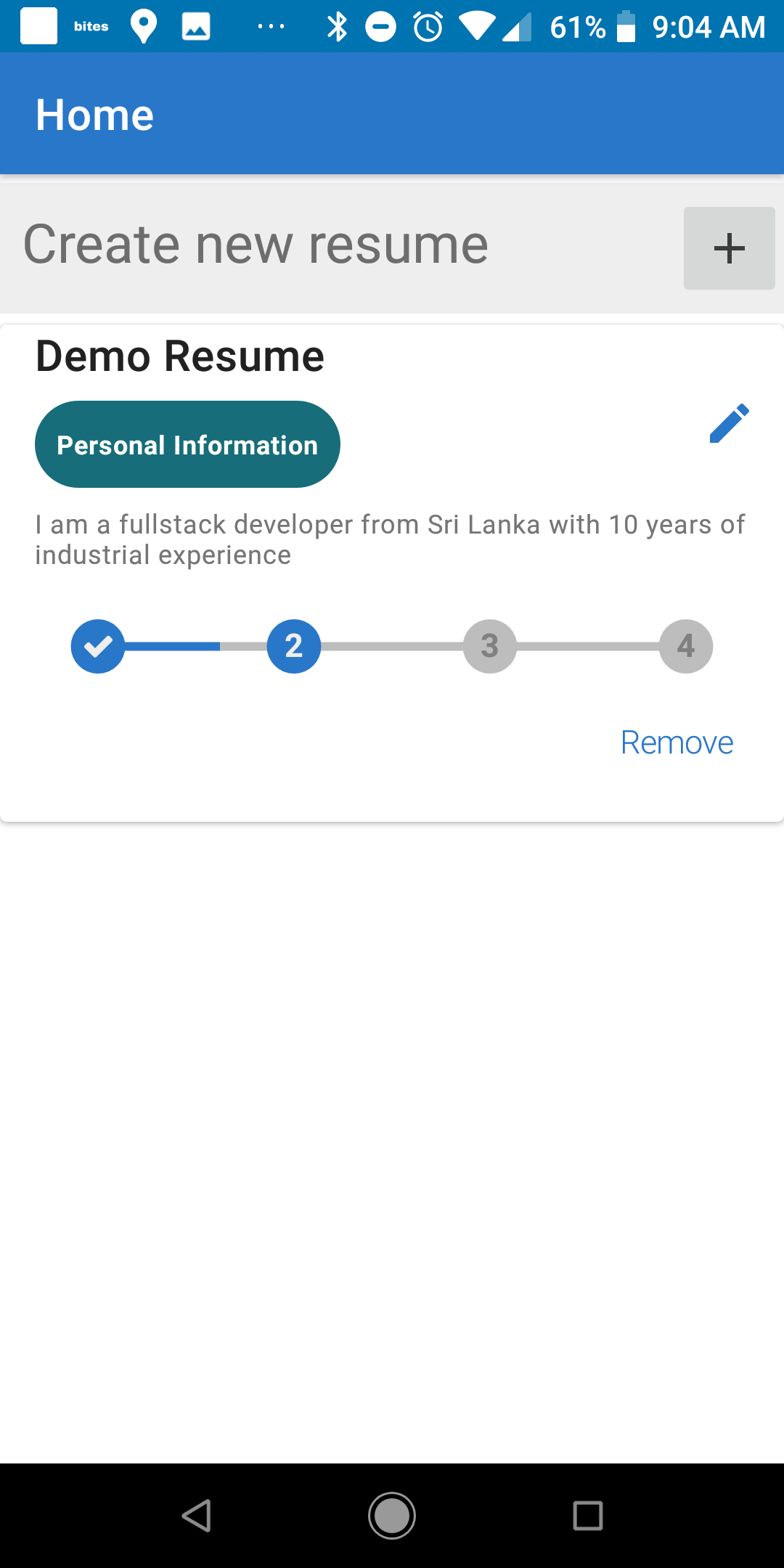Select step 4 on the stepper
784x1568 pixels.
tap(685, 645)
